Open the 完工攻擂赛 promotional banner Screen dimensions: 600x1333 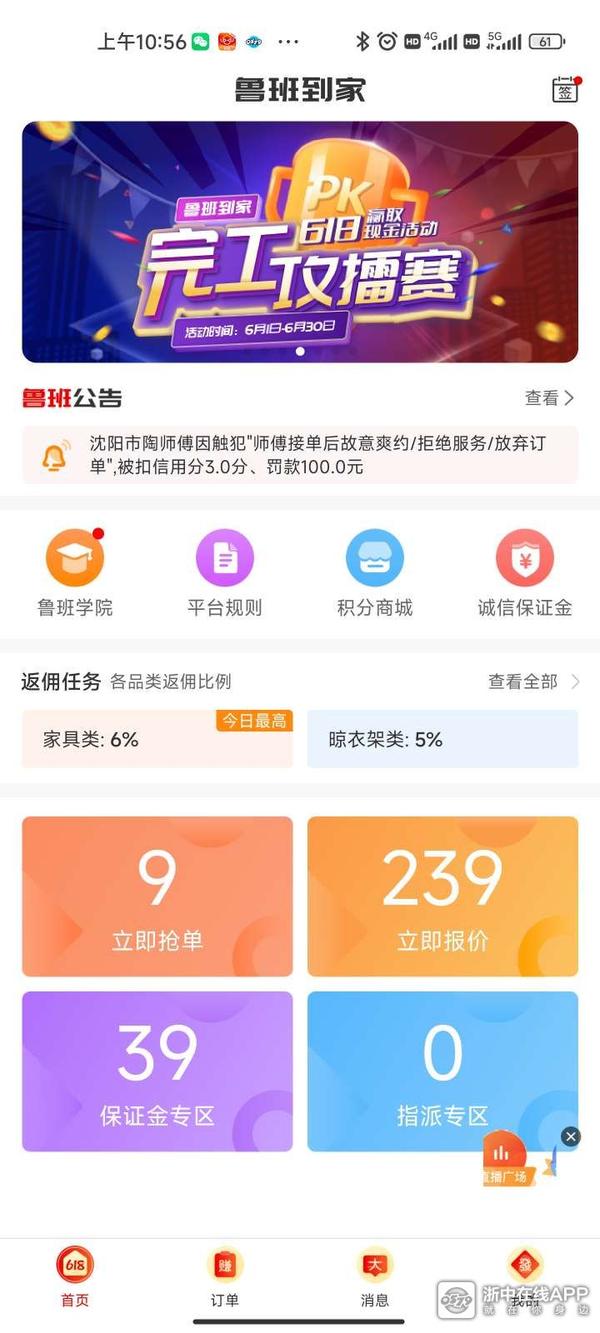coord(300,241)
